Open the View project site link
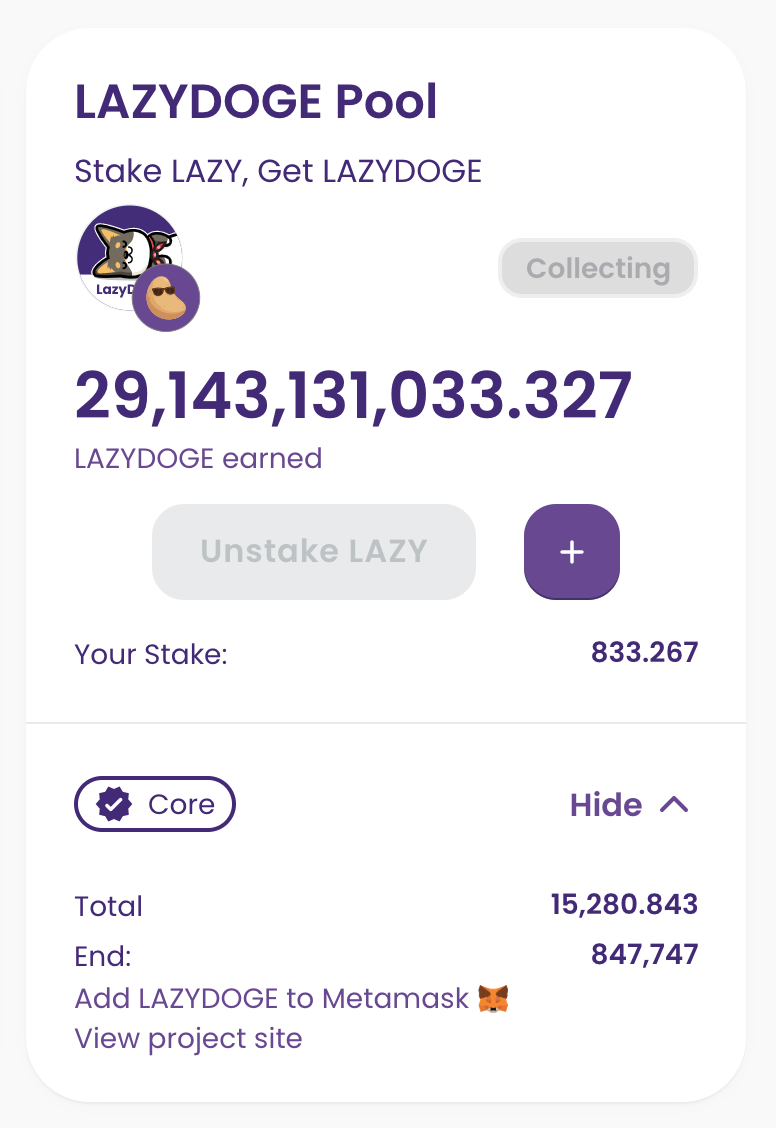The image size is (776, 1128). (x=188, y=1038)
